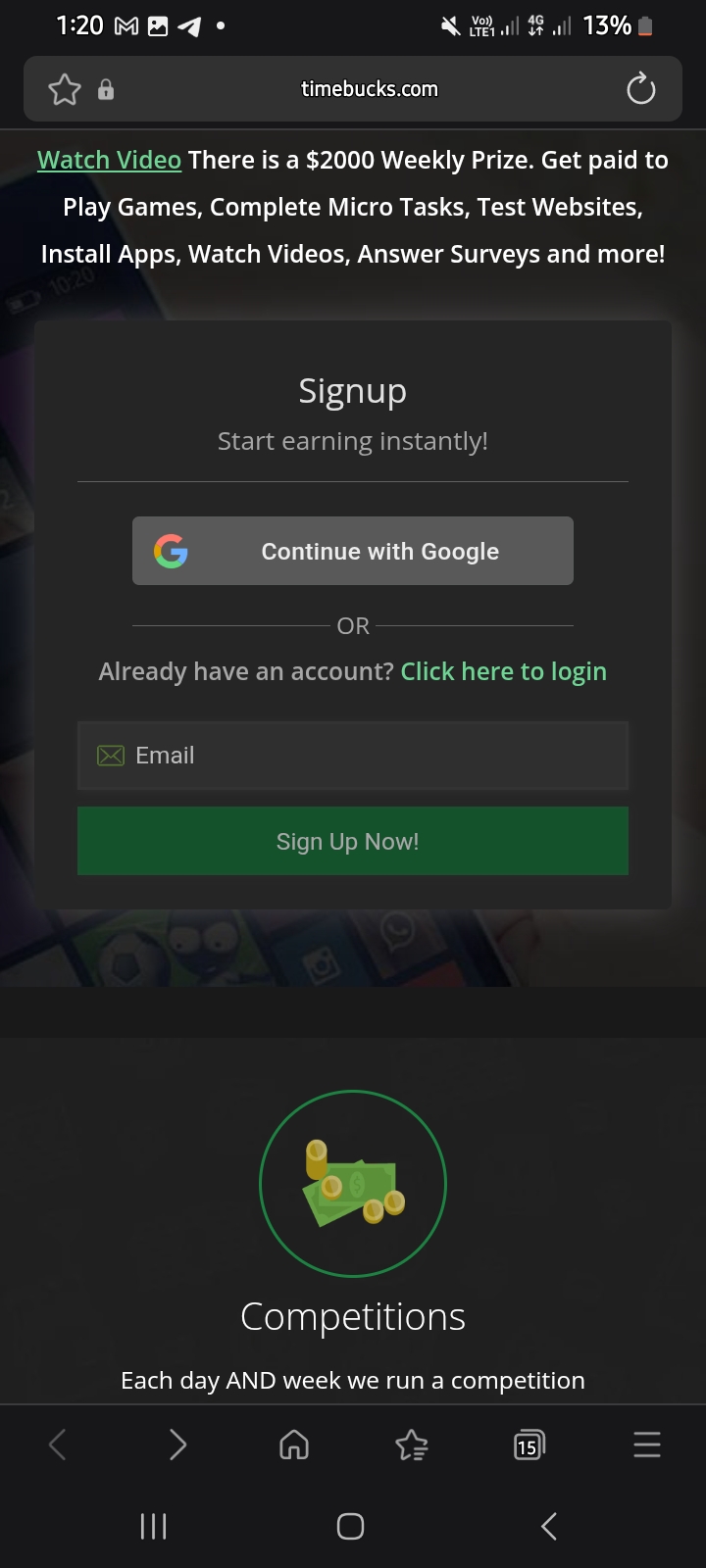Open recent apps from the navigation bar
This screenshot has width=706, height=1568.
click(154, 1526)
